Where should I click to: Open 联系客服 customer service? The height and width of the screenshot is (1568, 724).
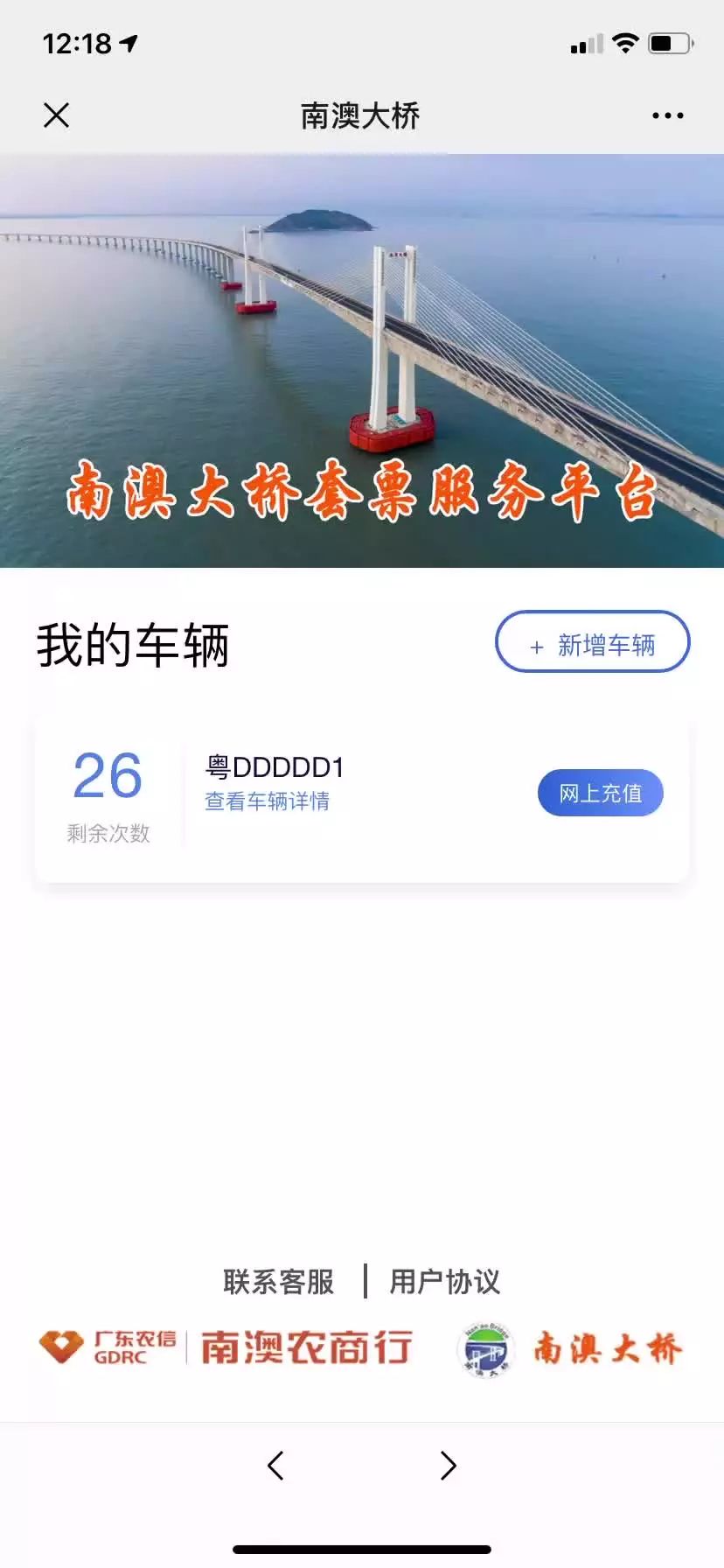point(278,1282)
